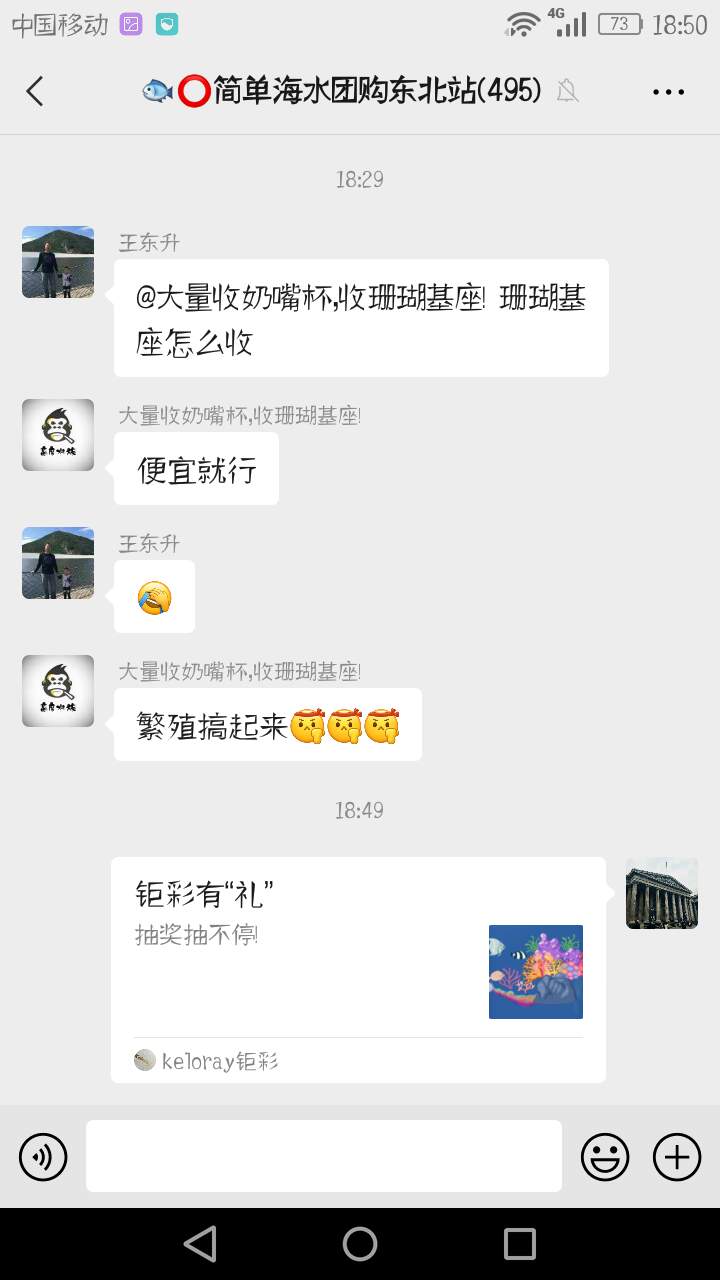Open sender's avatar next to 繁殖搞起来 message
Screen dimensions: 720x1280
coord(58,691)
